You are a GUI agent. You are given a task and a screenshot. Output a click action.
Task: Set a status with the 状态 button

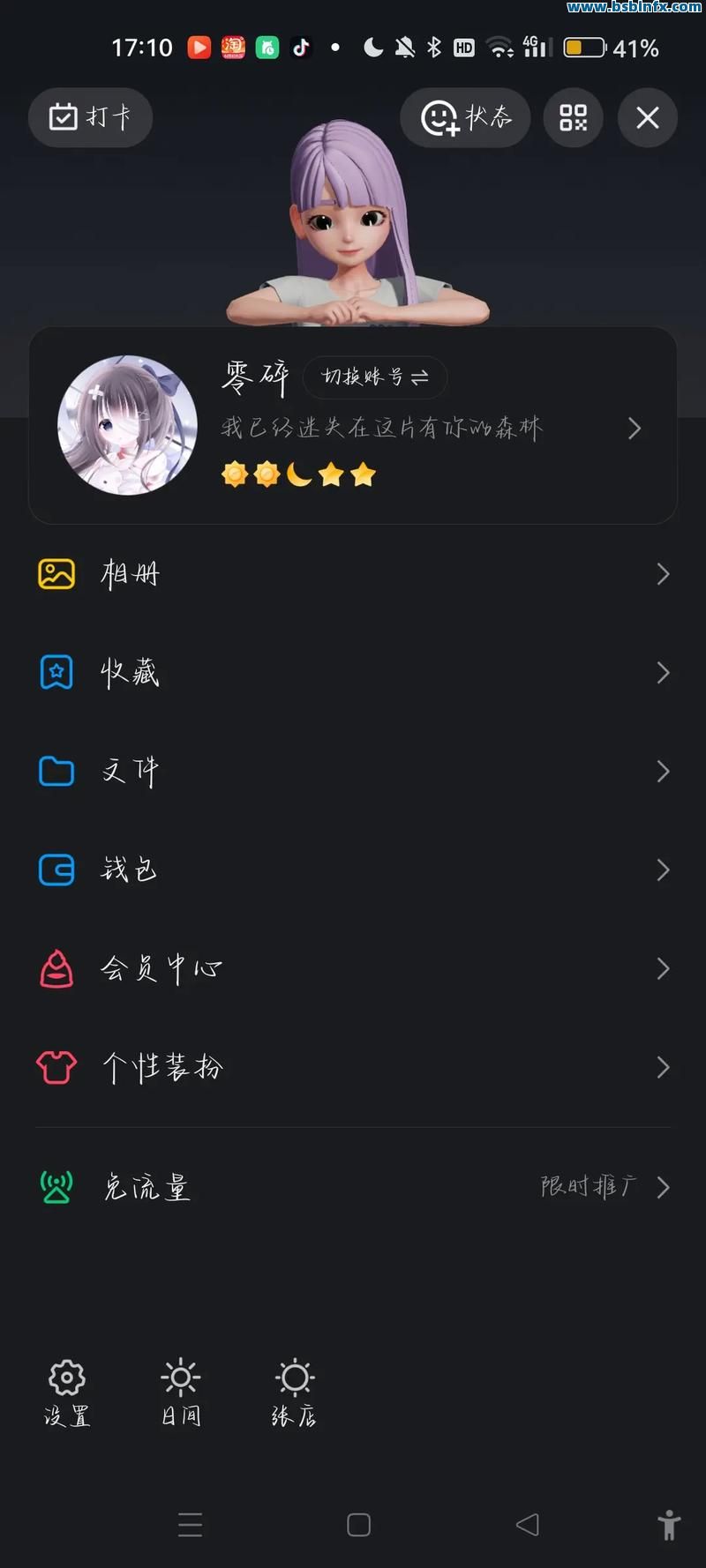point(465,117)
